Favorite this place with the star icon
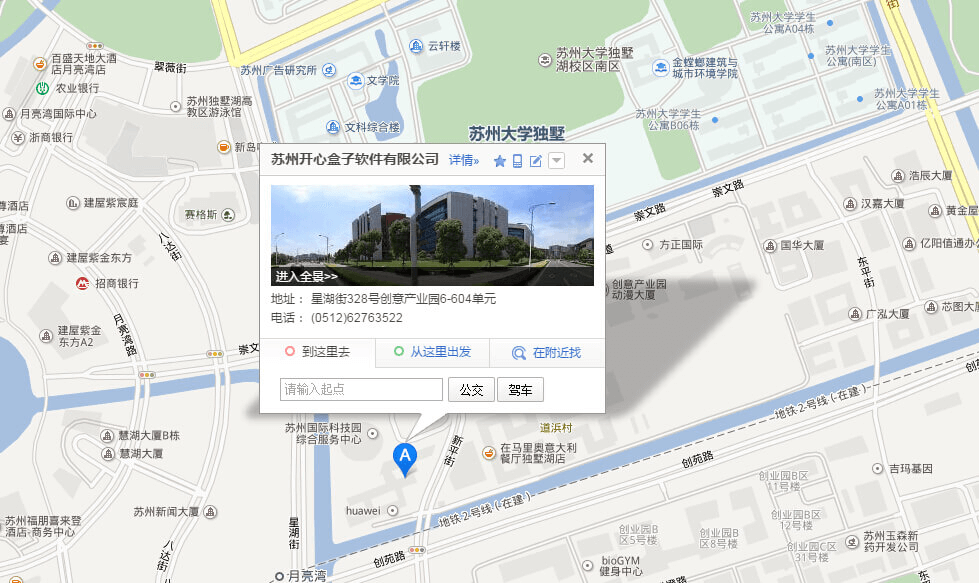 [x=499, y=161]
